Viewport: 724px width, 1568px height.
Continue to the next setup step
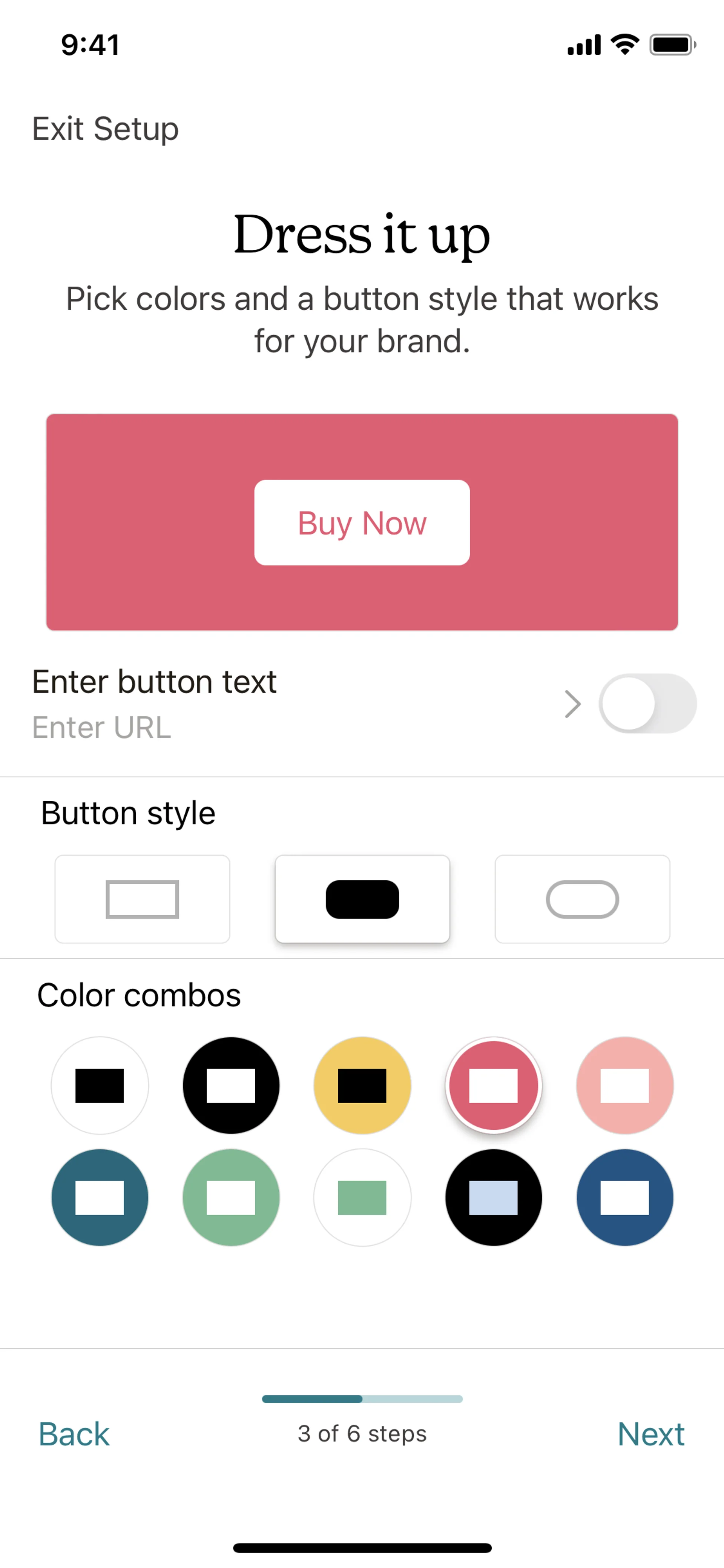click(x=650, y=1433)
